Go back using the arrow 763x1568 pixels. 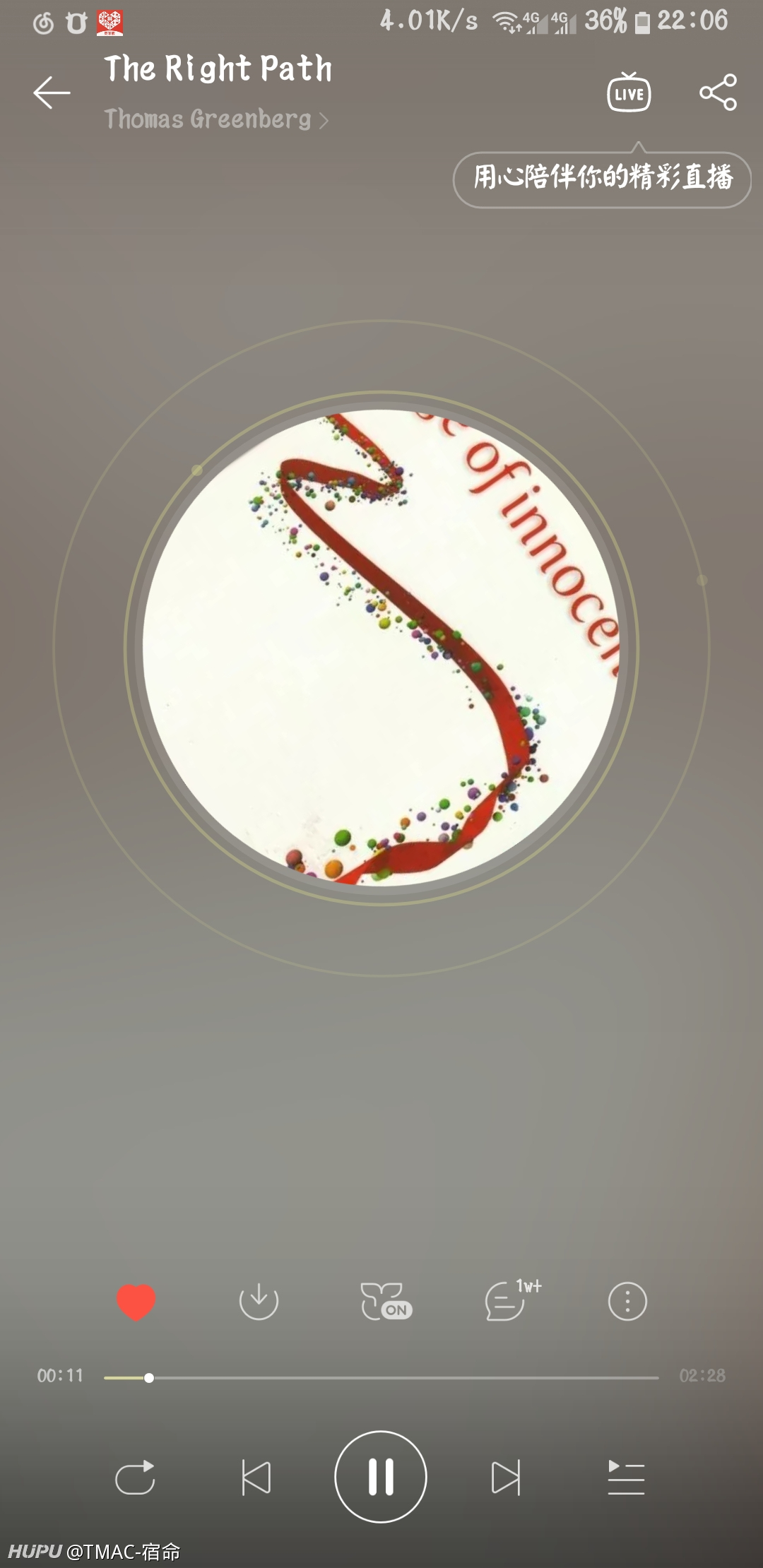tap(52, 93)
